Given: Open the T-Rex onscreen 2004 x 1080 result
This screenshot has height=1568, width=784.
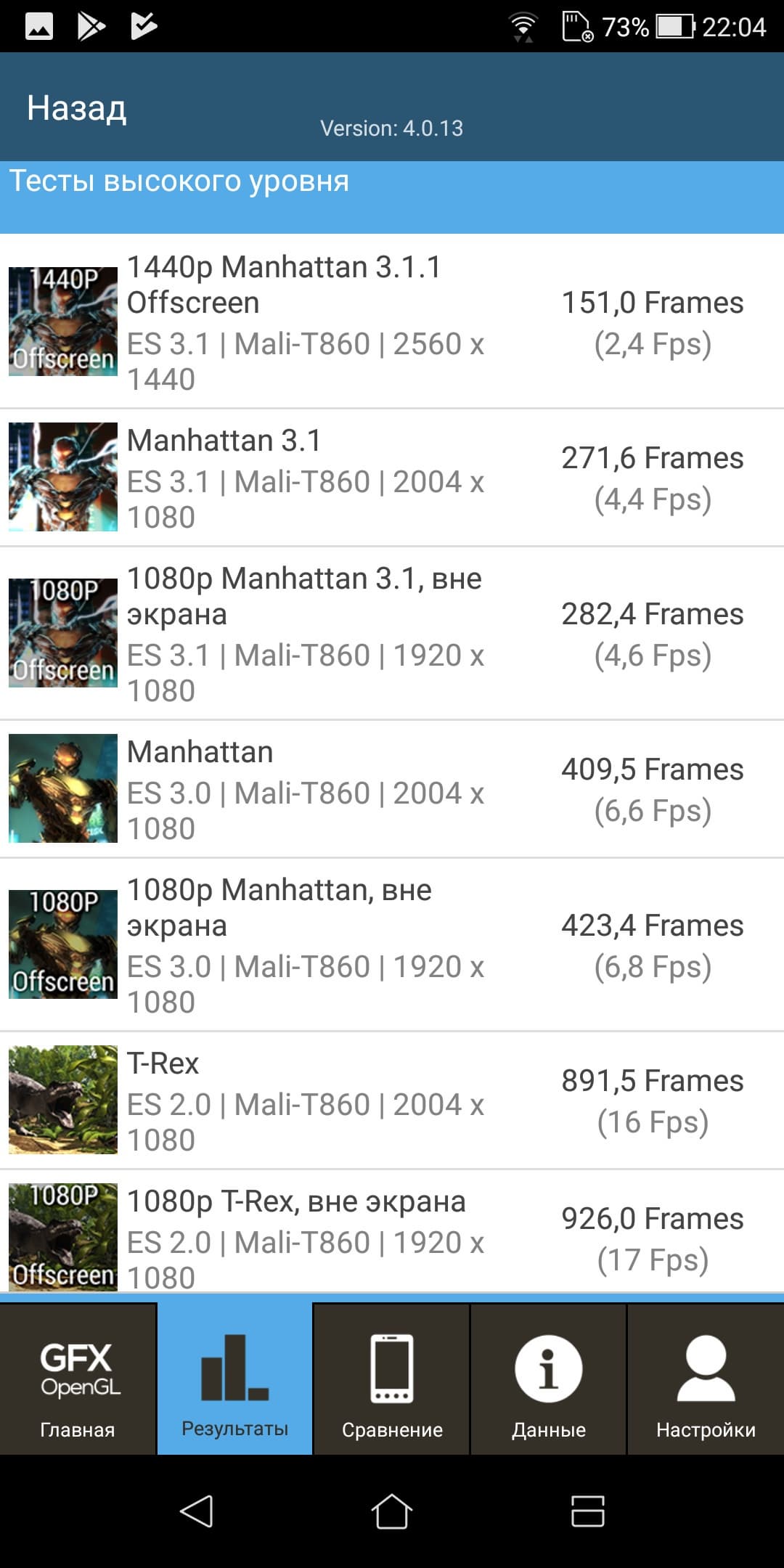Looking at the screenshot, I should [x=392, y=1101].
